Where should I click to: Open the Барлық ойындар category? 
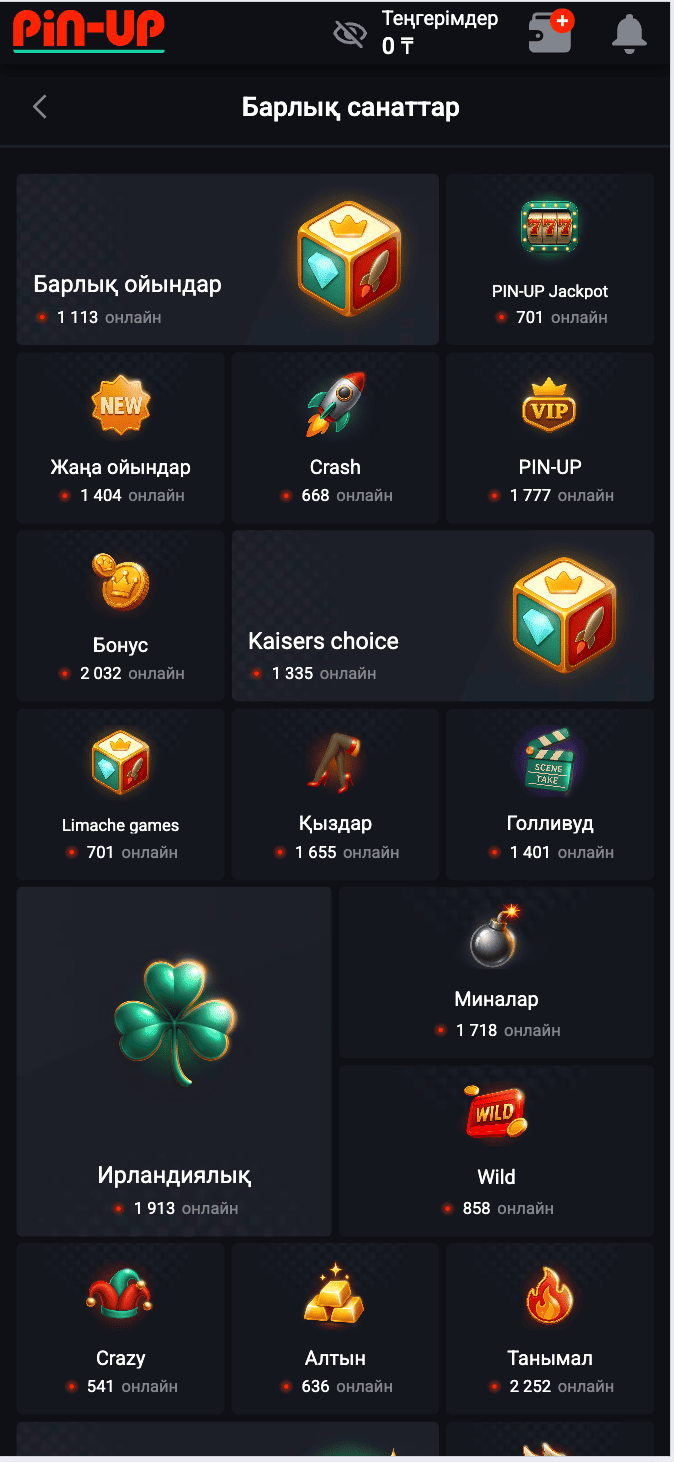(x=228, y=260)
